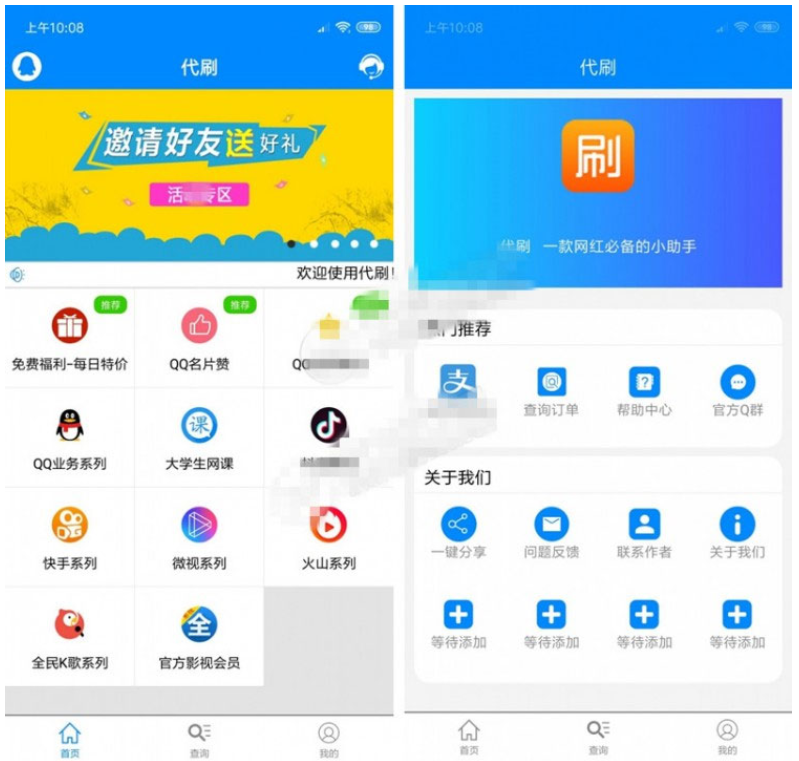Open 关于我们 info icon
Image resolution: width=799 pixels, height=761 pixels.
[737, 532]
